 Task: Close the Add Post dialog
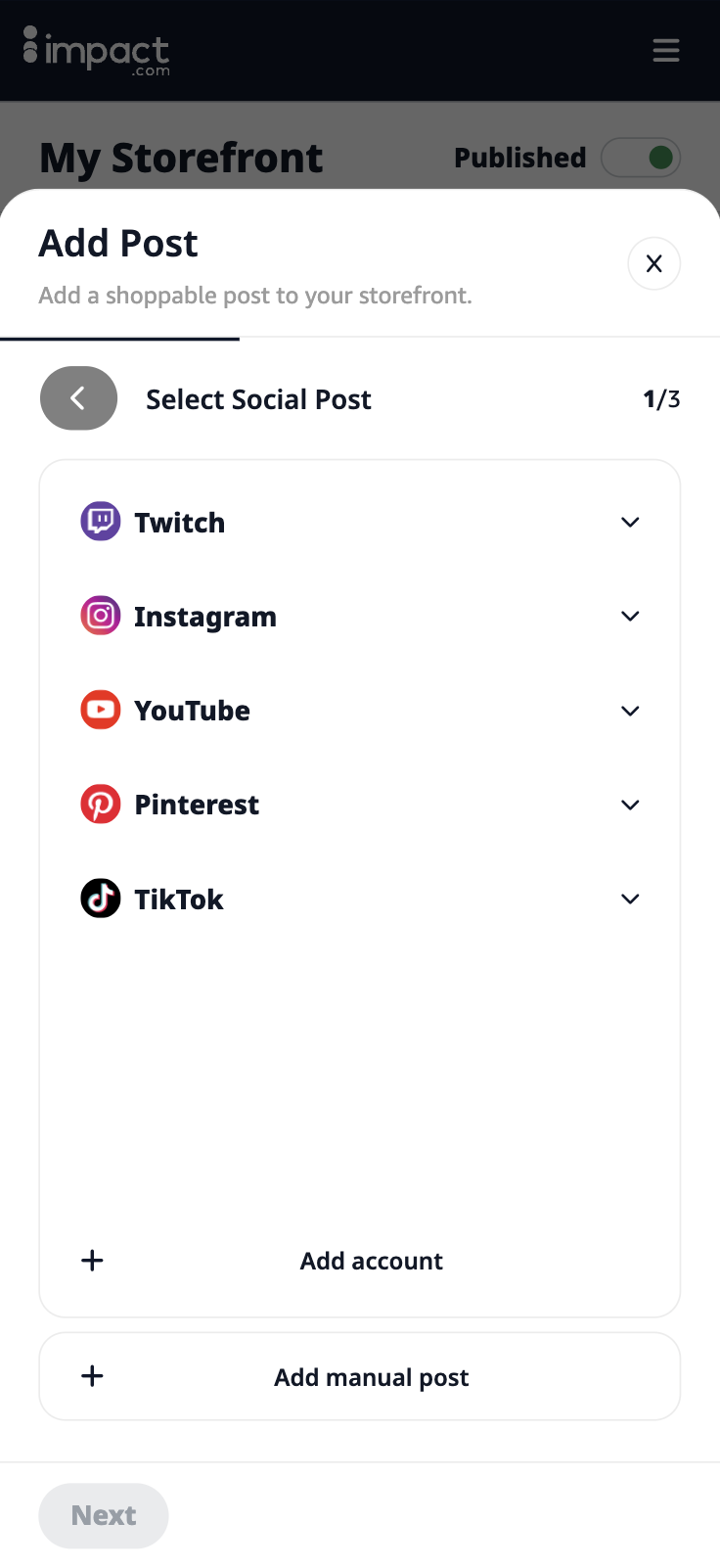pos(653,263)
